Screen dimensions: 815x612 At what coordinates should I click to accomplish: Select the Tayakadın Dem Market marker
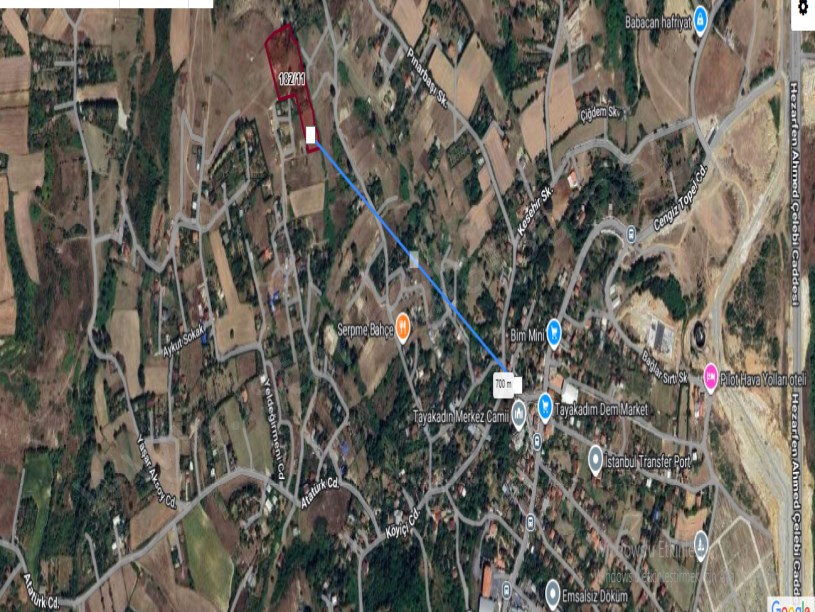545,405
